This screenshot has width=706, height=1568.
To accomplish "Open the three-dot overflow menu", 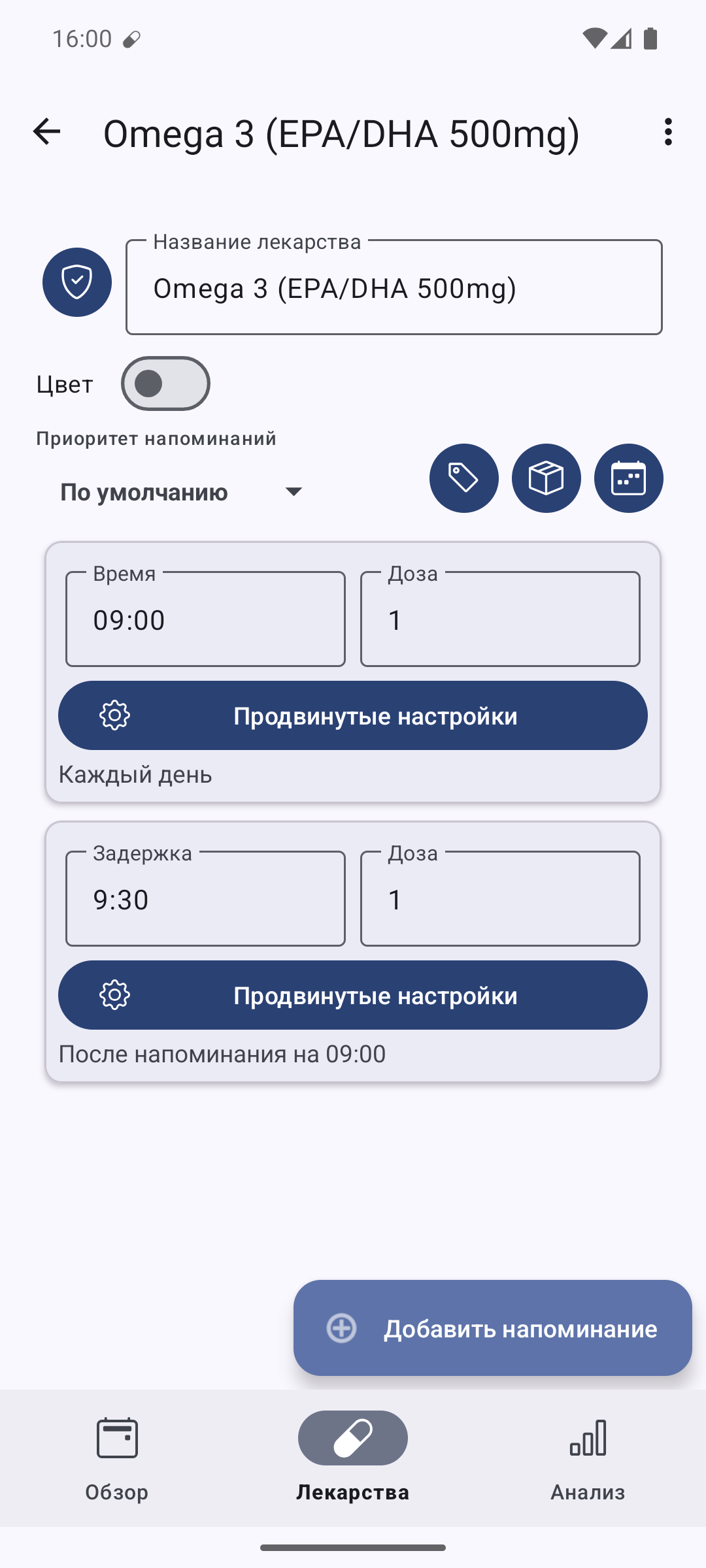I will pyautogui.click(x=667, y=132).
